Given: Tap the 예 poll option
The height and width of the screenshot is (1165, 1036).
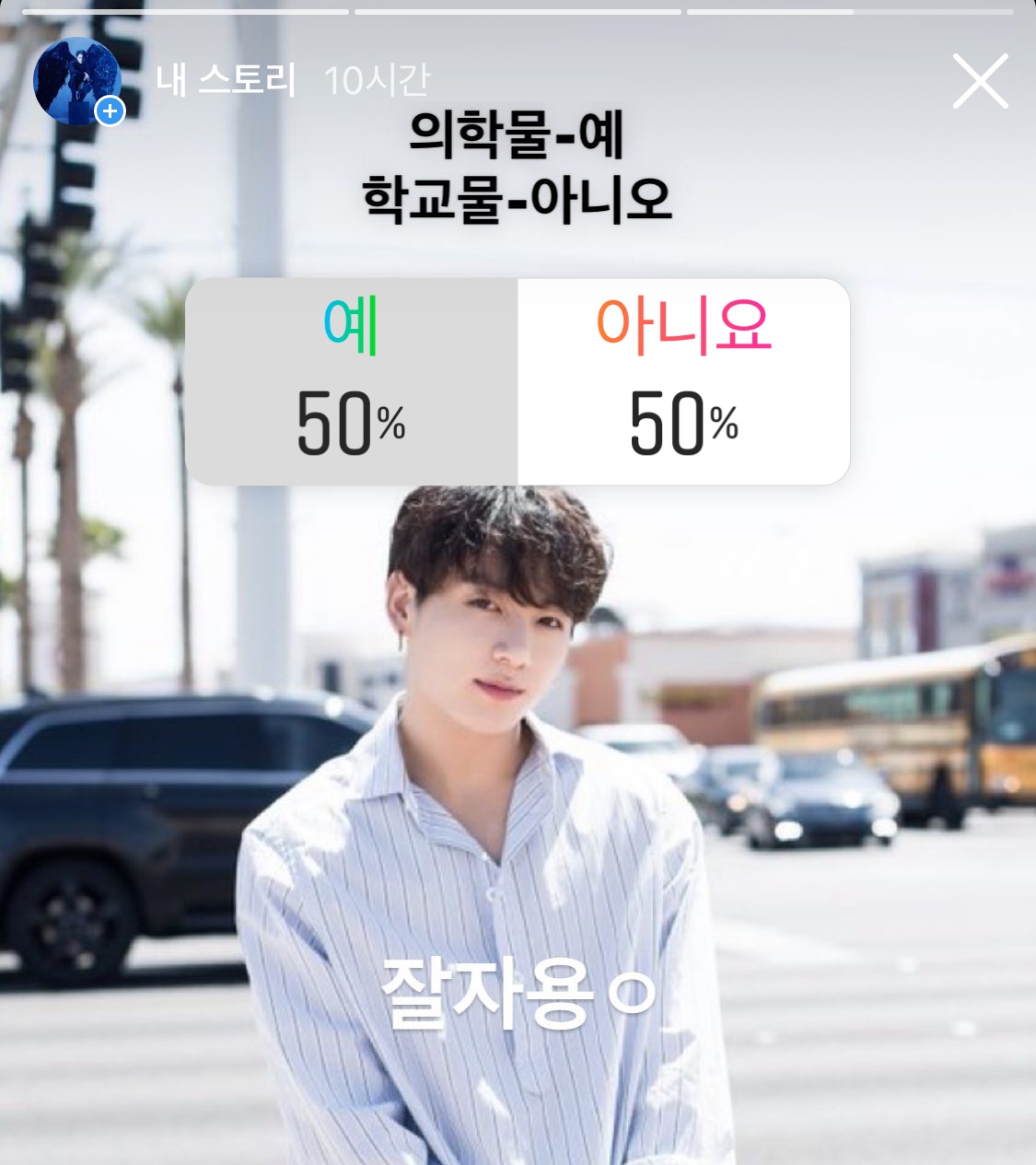Looking at the screenshot, I should [x=352, y=381].
